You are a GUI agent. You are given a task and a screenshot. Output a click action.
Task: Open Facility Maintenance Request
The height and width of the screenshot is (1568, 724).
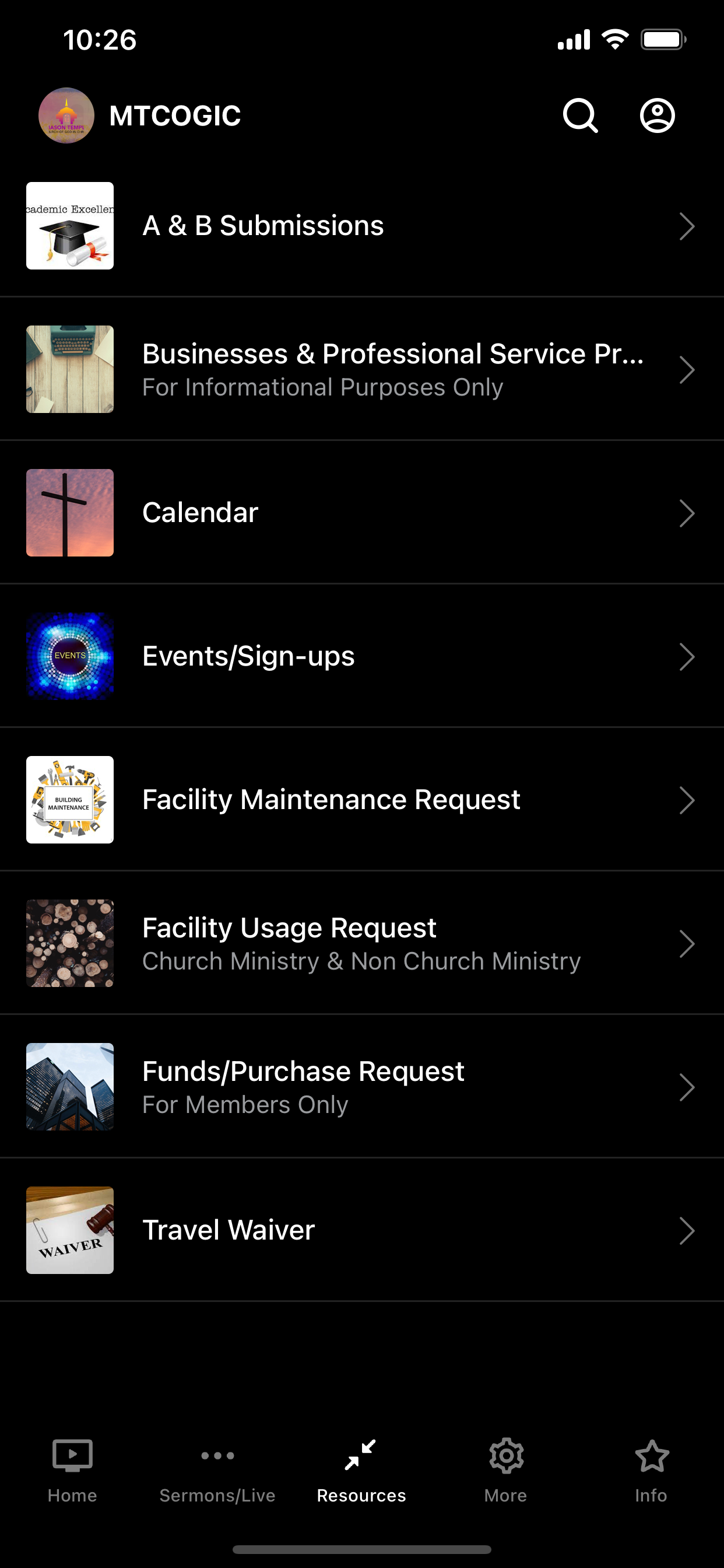tap(362, 800)
